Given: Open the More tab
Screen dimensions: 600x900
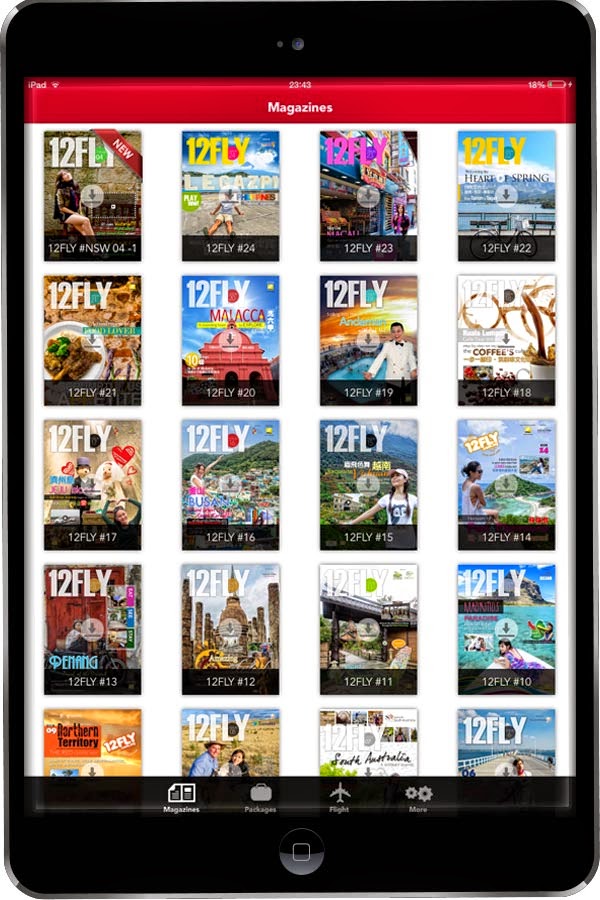Looking at the screenshot, I should coord(418,797).
